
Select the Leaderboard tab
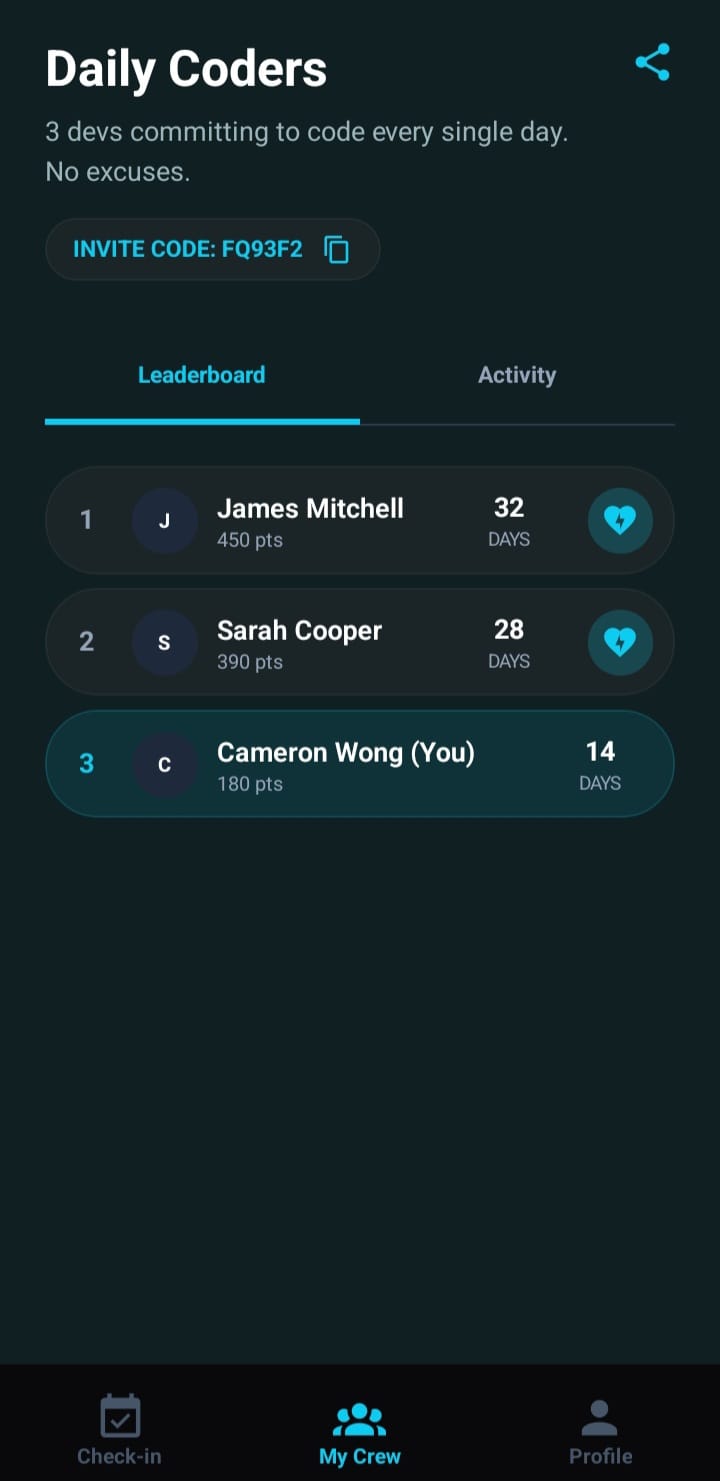201,375
